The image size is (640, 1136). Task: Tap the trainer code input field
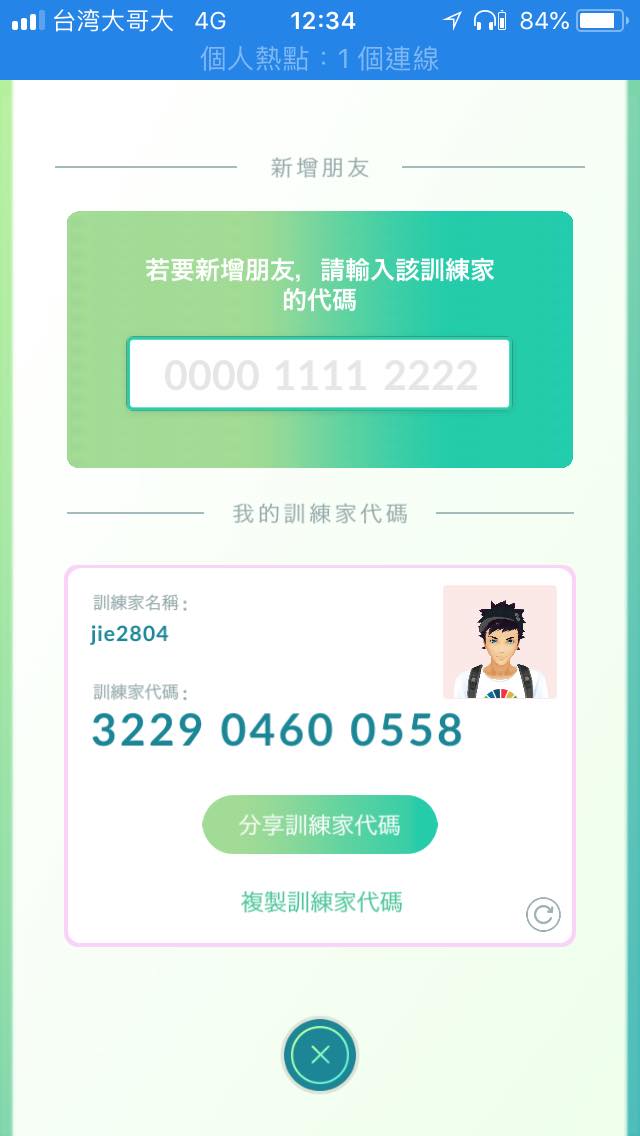(319, 375)
